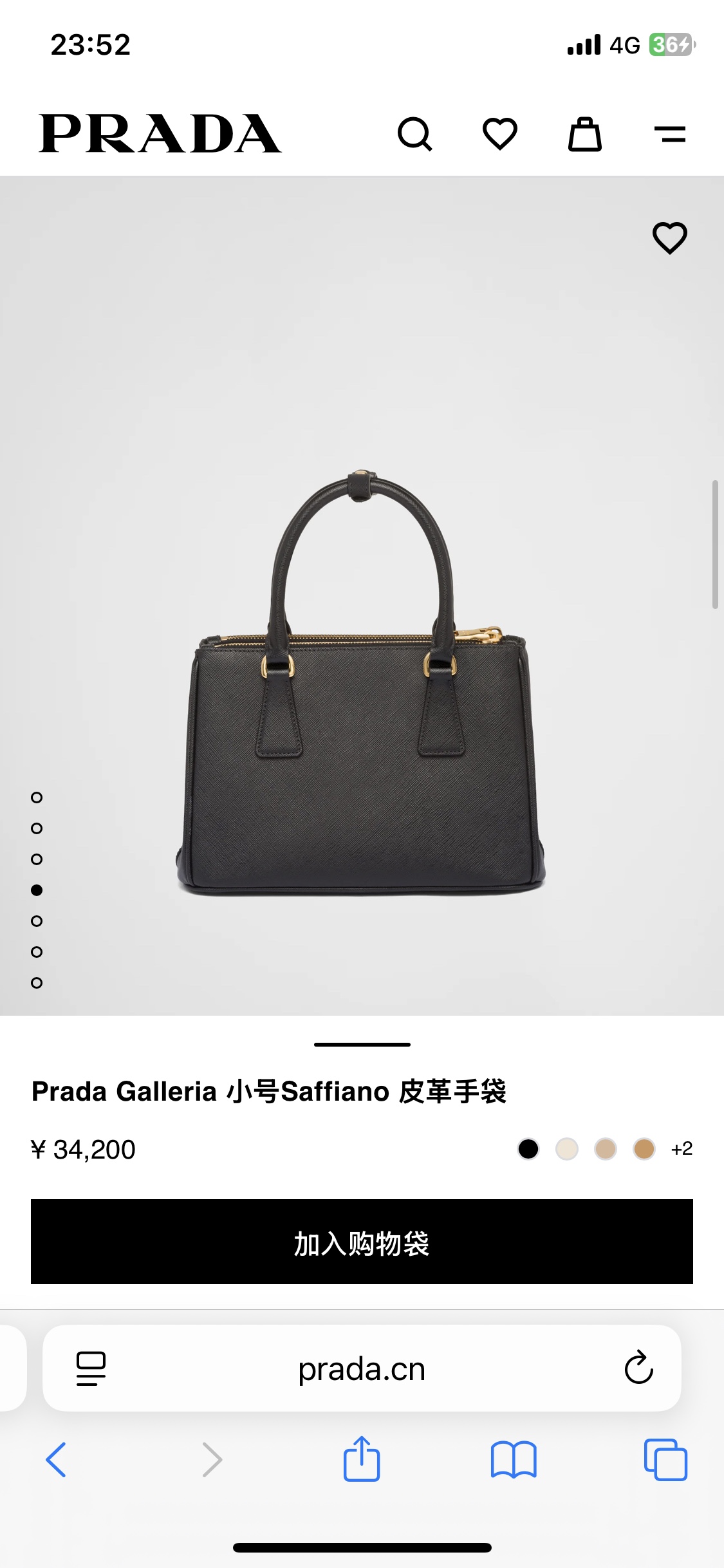Tap the prada.cn address bar
The height and width of the screenshot is (1568, 724).
(x=362, y=1368)
